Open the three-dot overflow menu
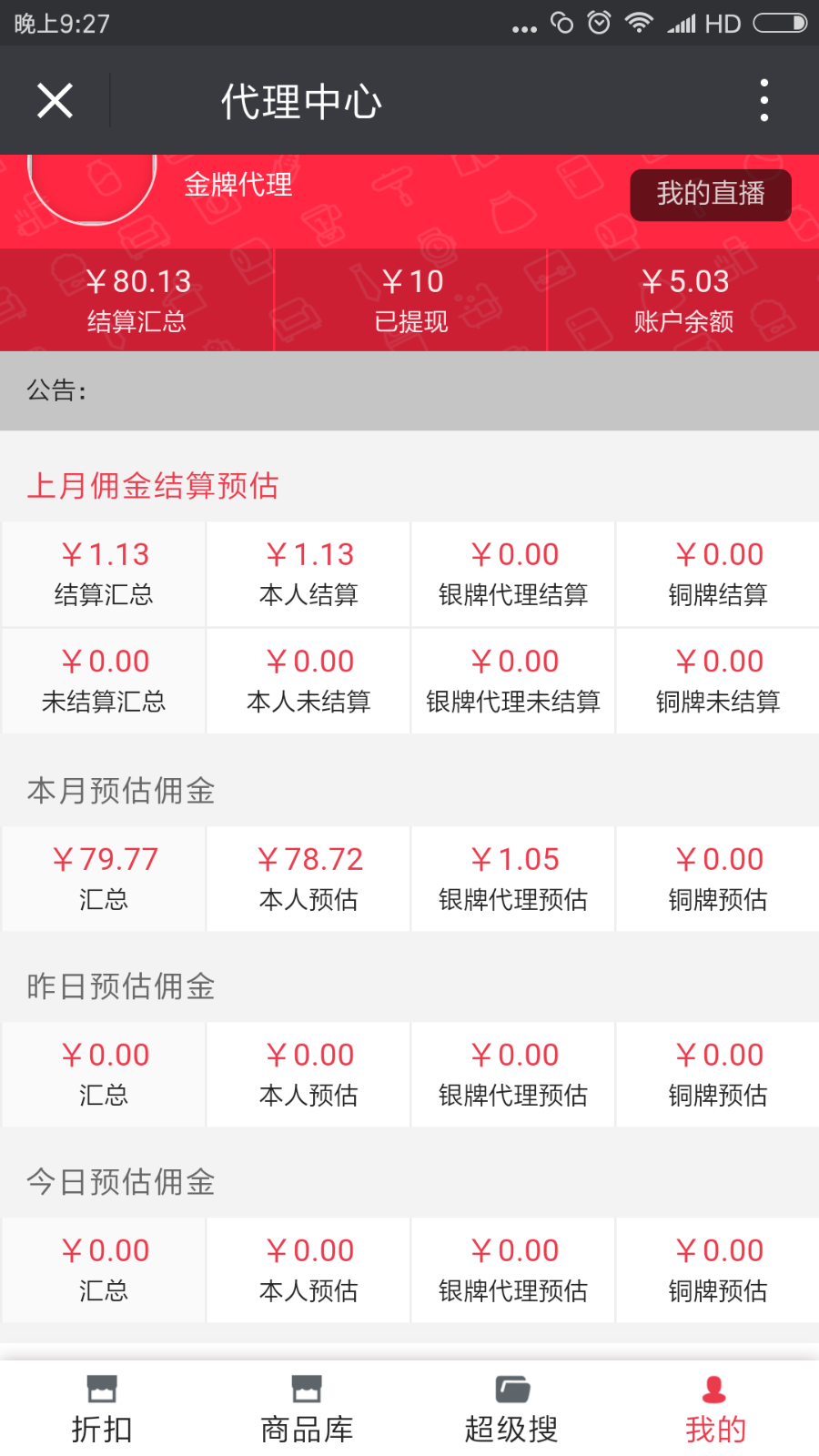Screen dimensions: 819x1456 (763, 100)
